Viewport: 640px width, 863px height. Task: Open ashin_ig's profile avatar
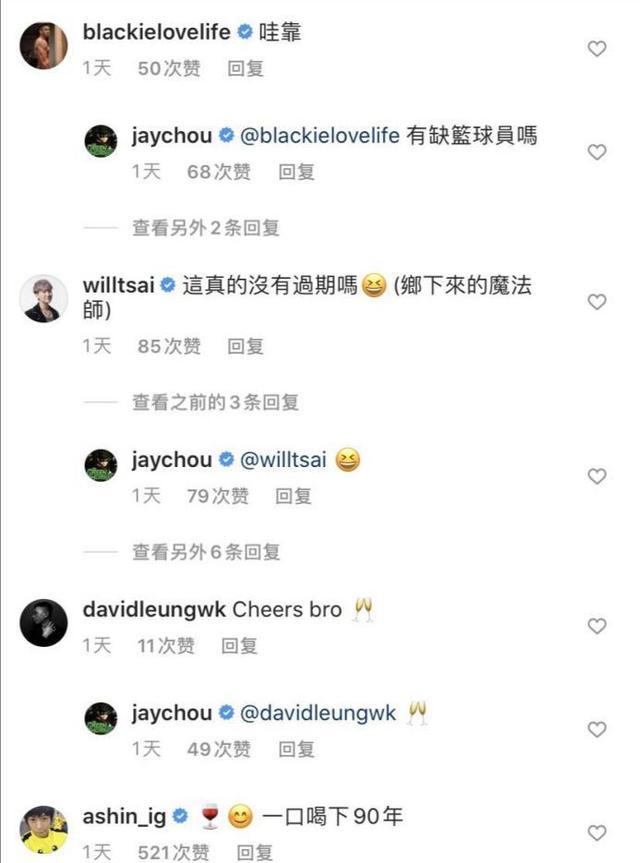44,830
